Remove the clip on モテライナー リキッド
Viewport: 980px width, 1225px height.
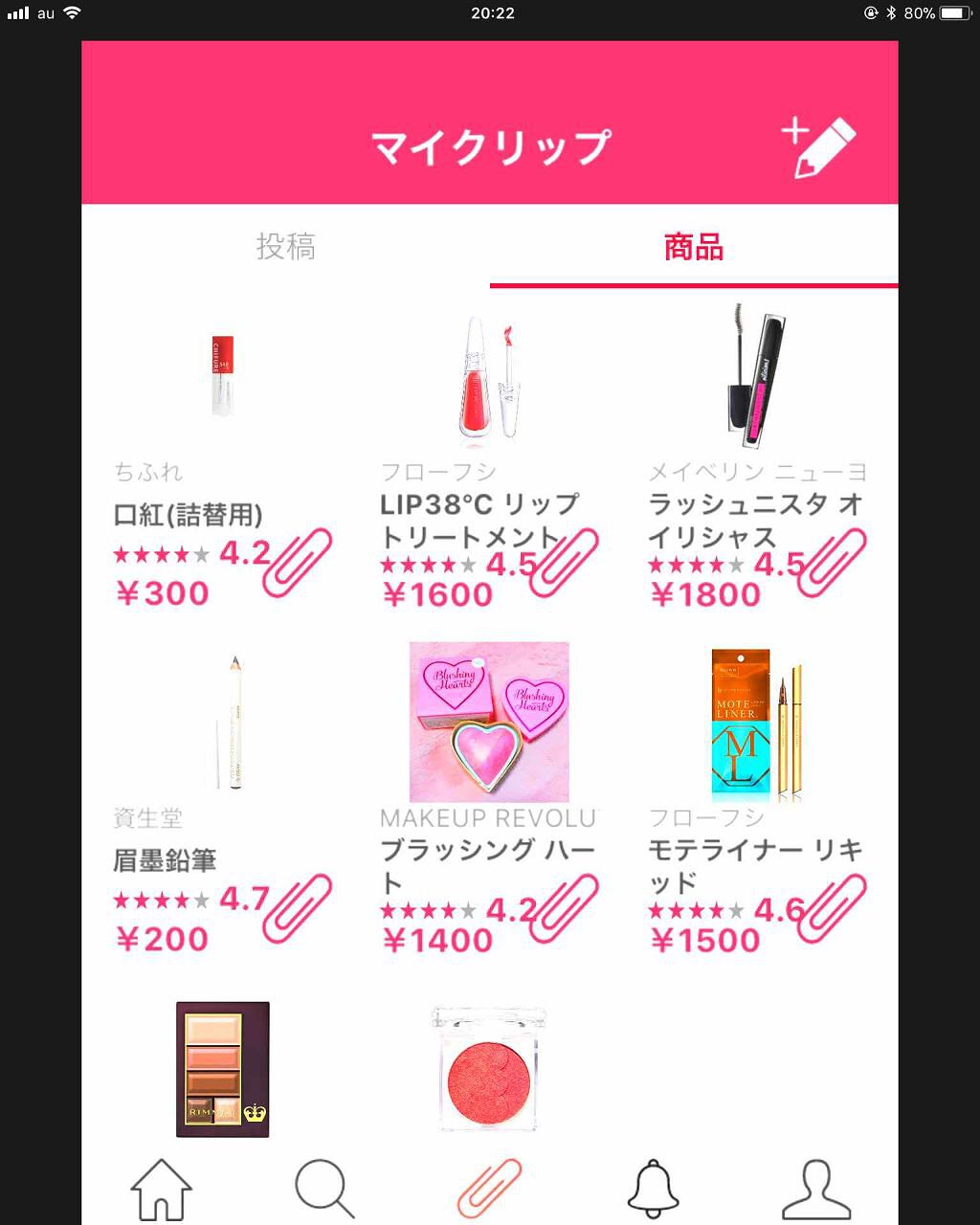pos(832,908)
